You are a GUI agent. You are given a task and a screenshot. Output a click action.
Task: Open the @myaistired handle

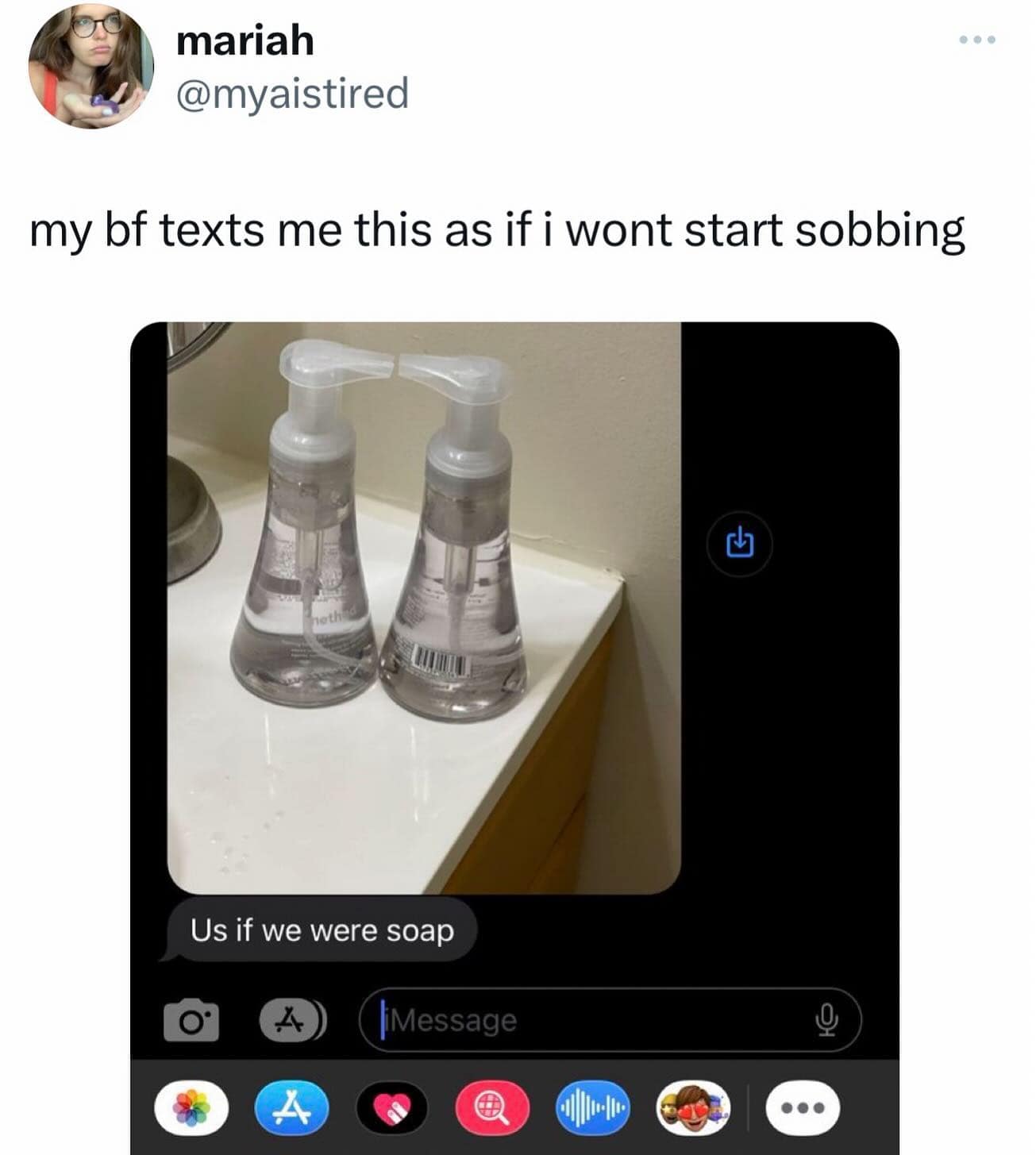(x=292, y=94)
